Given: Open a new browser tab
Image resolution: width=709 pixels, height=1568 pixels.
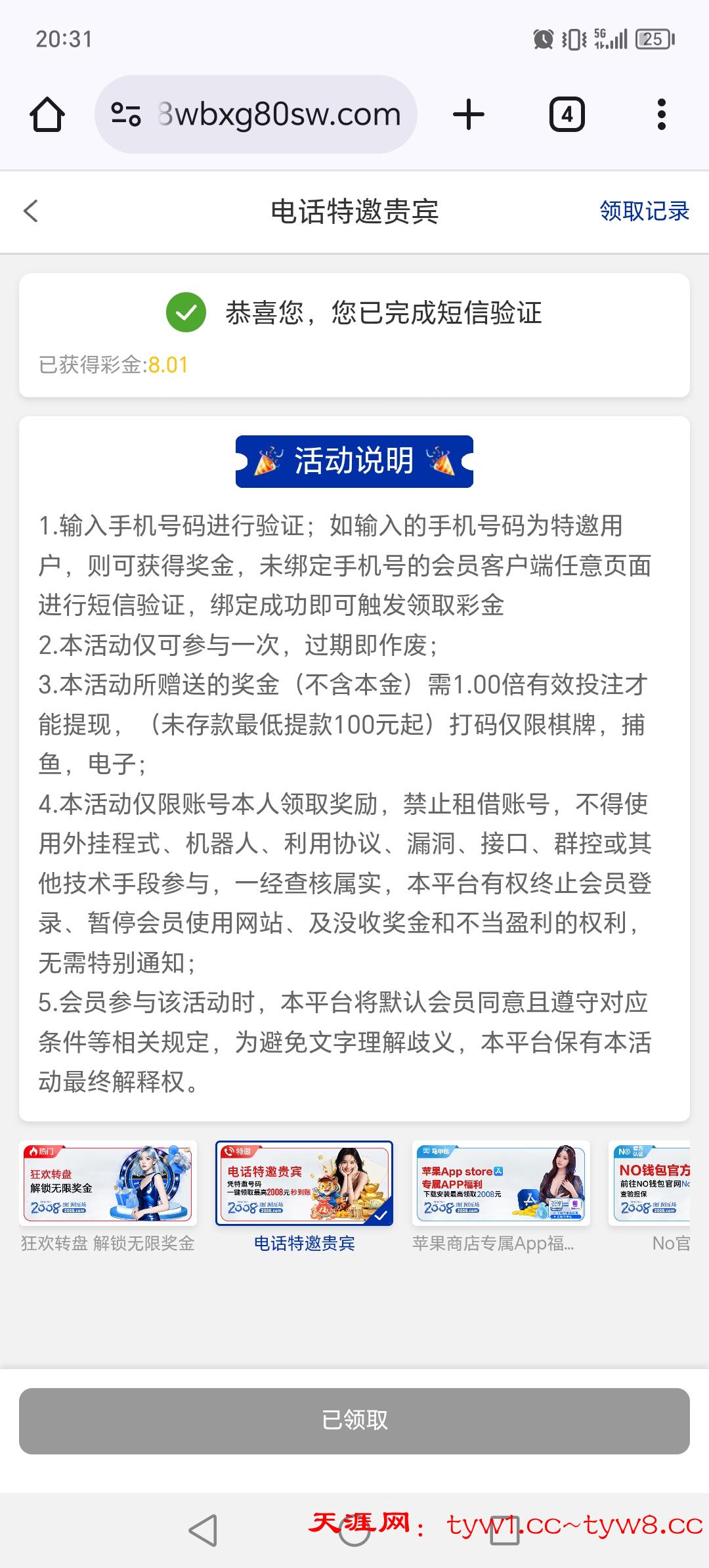Looking at the screenshot, I should coord(469,115).
